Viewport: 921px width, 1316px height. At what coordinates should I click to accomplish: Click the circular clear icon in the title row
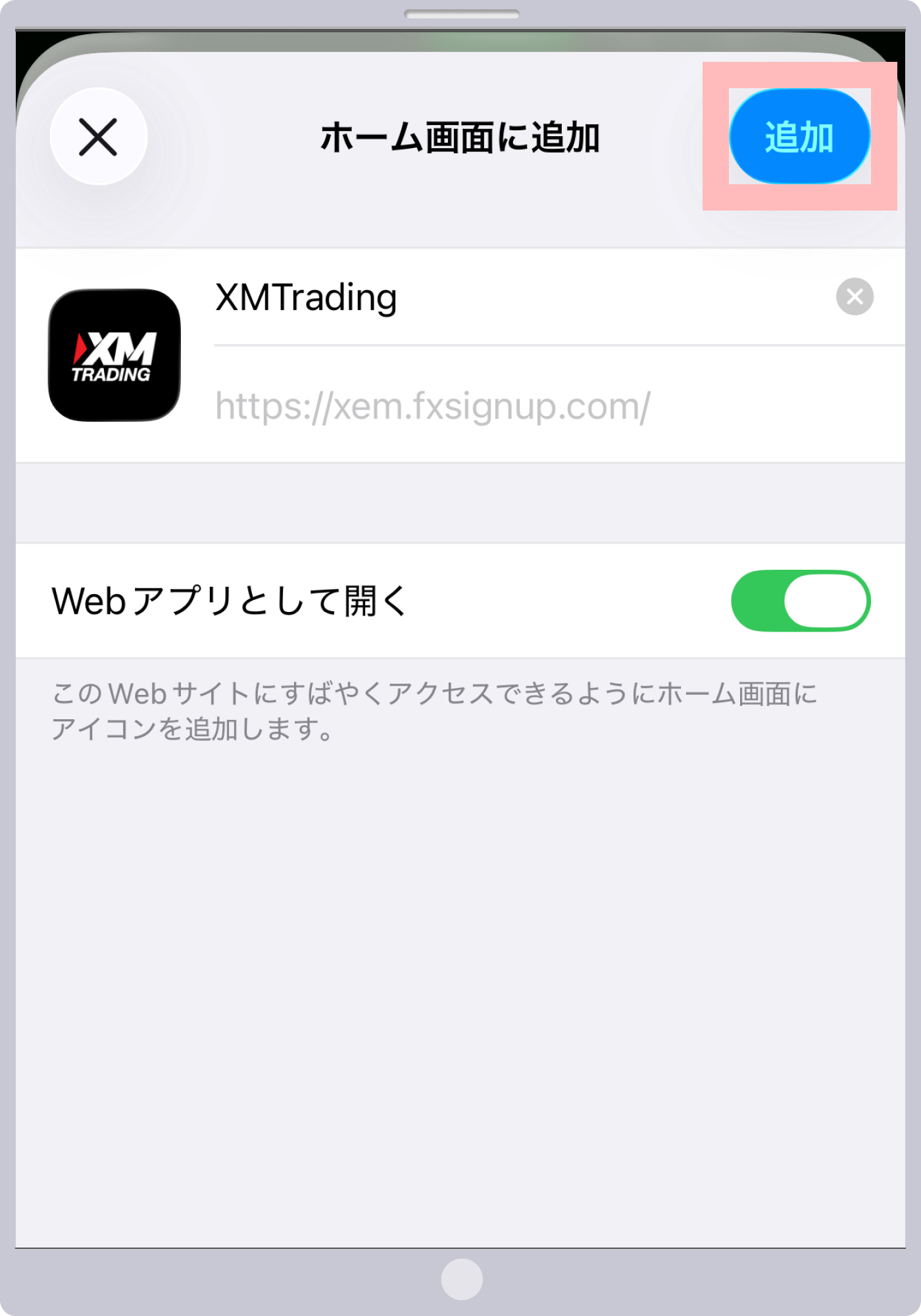click(x=854, y=298)
